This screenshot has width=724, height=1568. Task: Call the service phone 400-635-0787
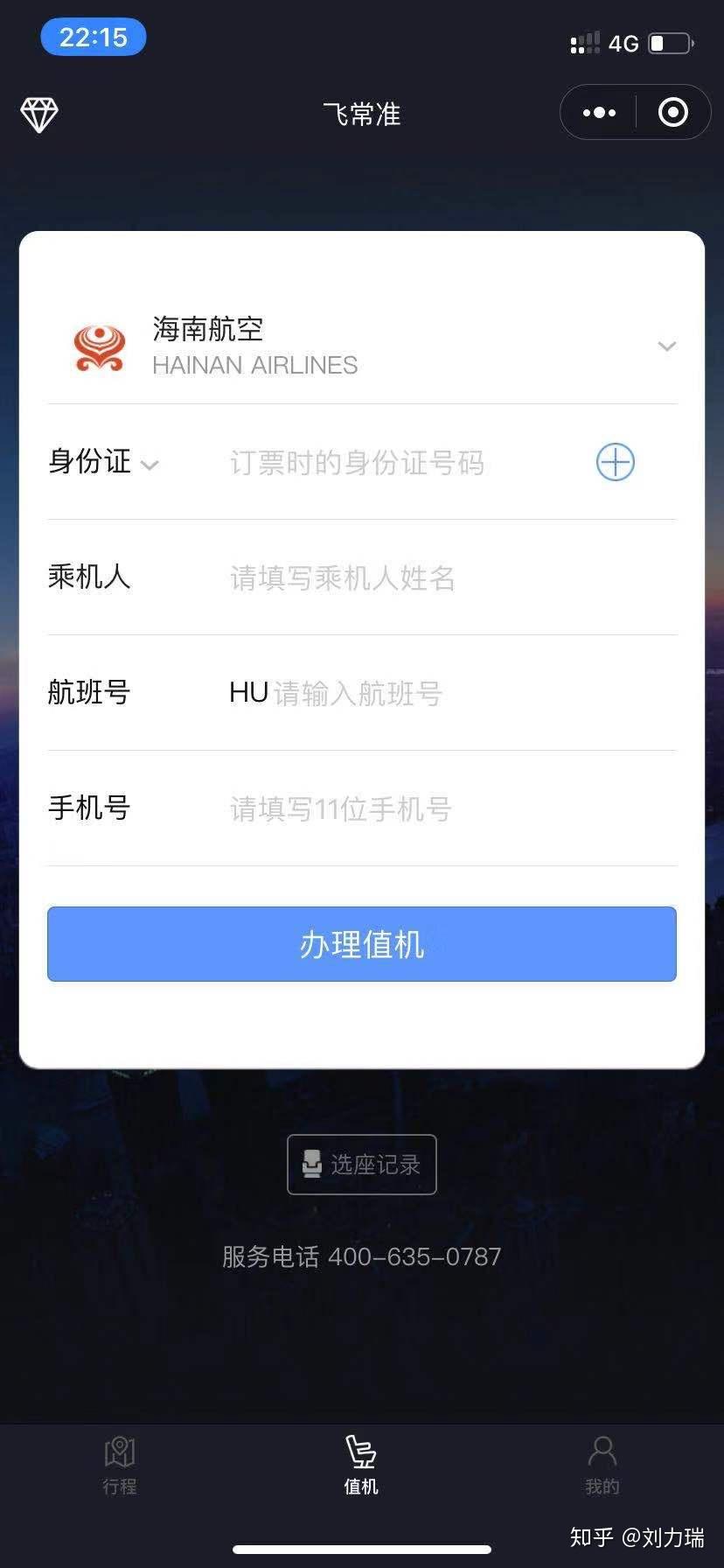click(x=362, y=1257)
